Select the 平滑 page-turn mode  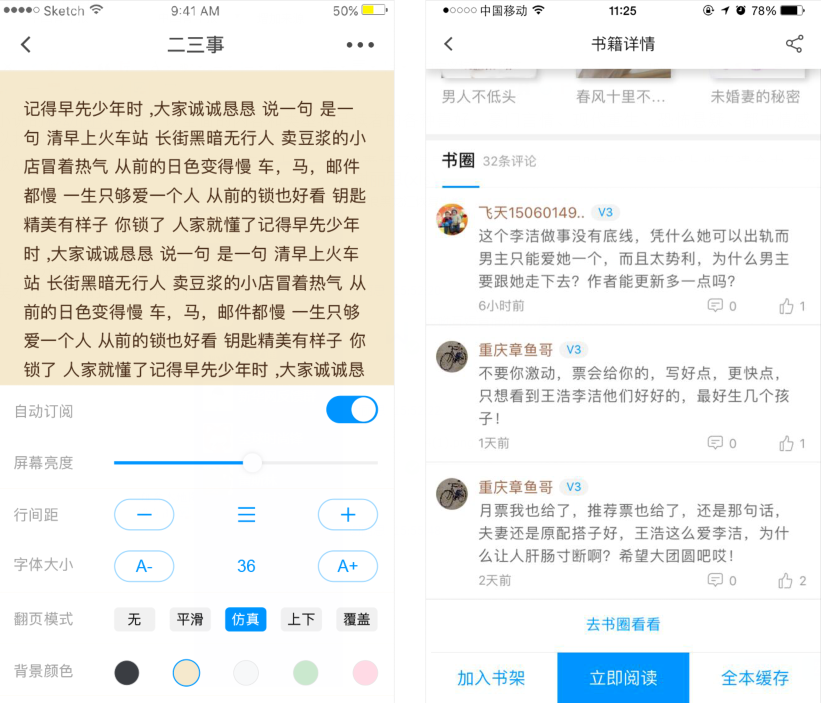190,619
